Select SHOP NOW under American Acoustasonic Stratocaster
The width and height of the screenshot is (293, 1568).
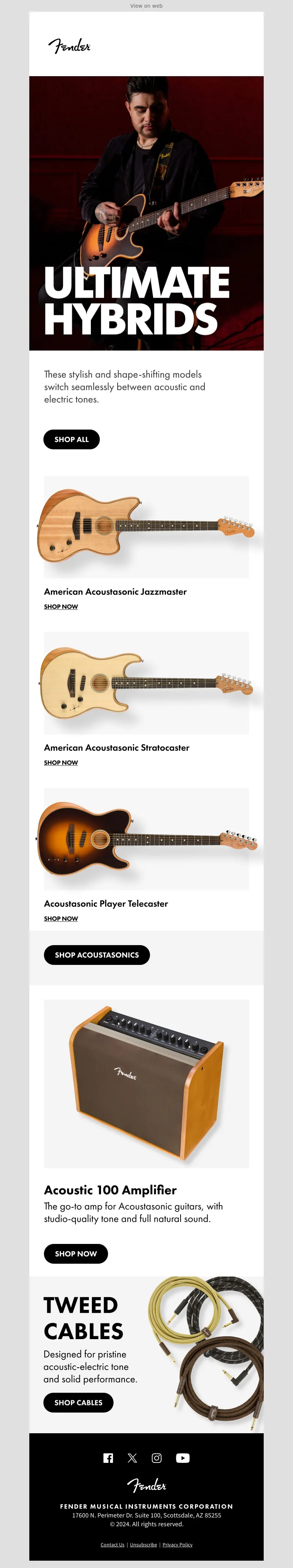pyautogui.click(x=61, y=763)
